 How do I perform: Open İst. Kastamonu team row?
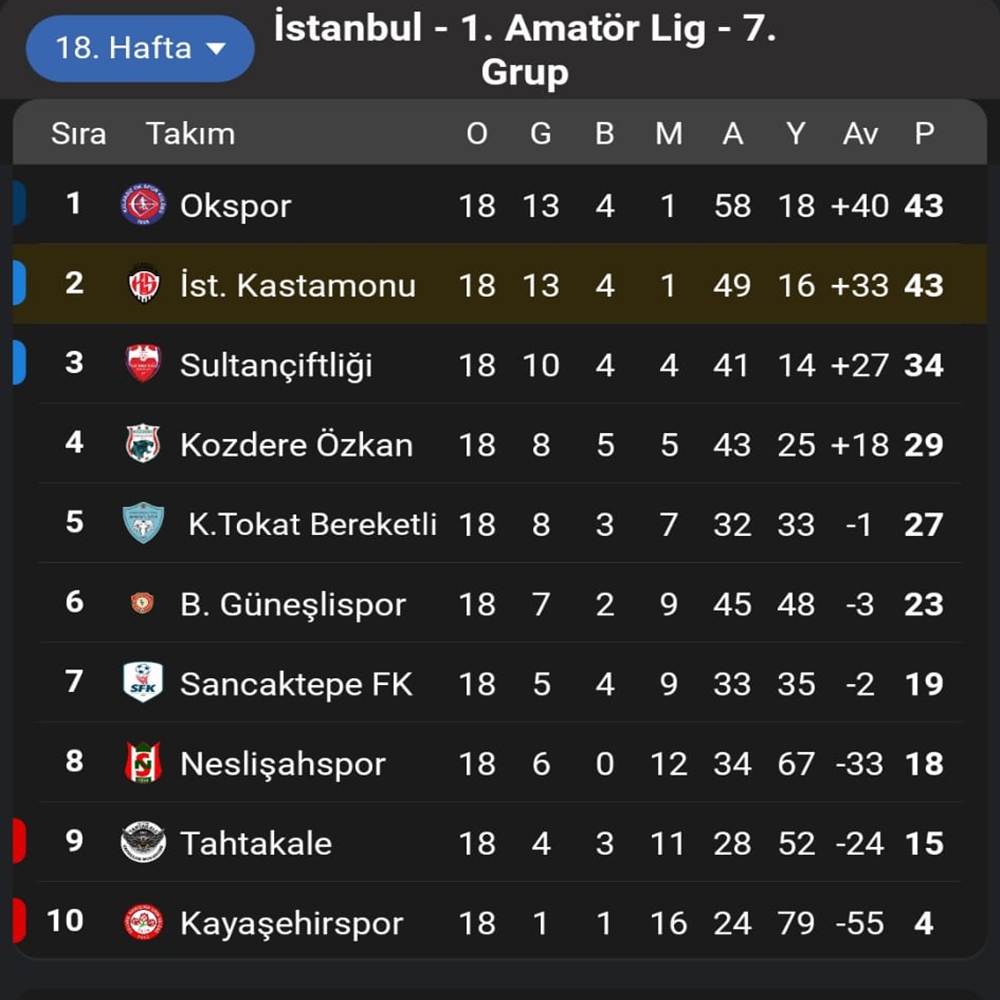(297, 285)
